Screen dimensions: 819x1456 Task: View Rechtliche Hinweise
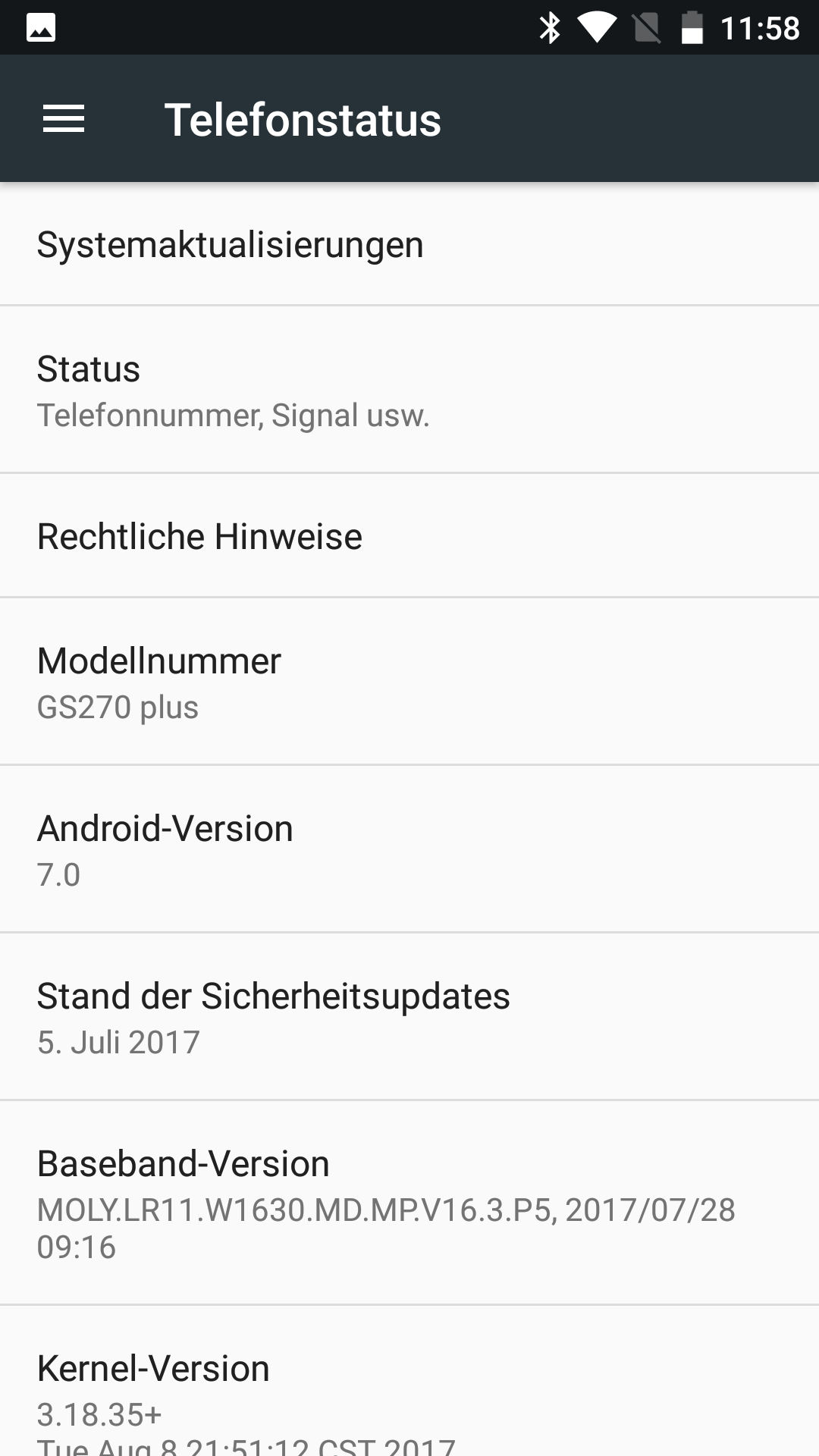point(409,536)
